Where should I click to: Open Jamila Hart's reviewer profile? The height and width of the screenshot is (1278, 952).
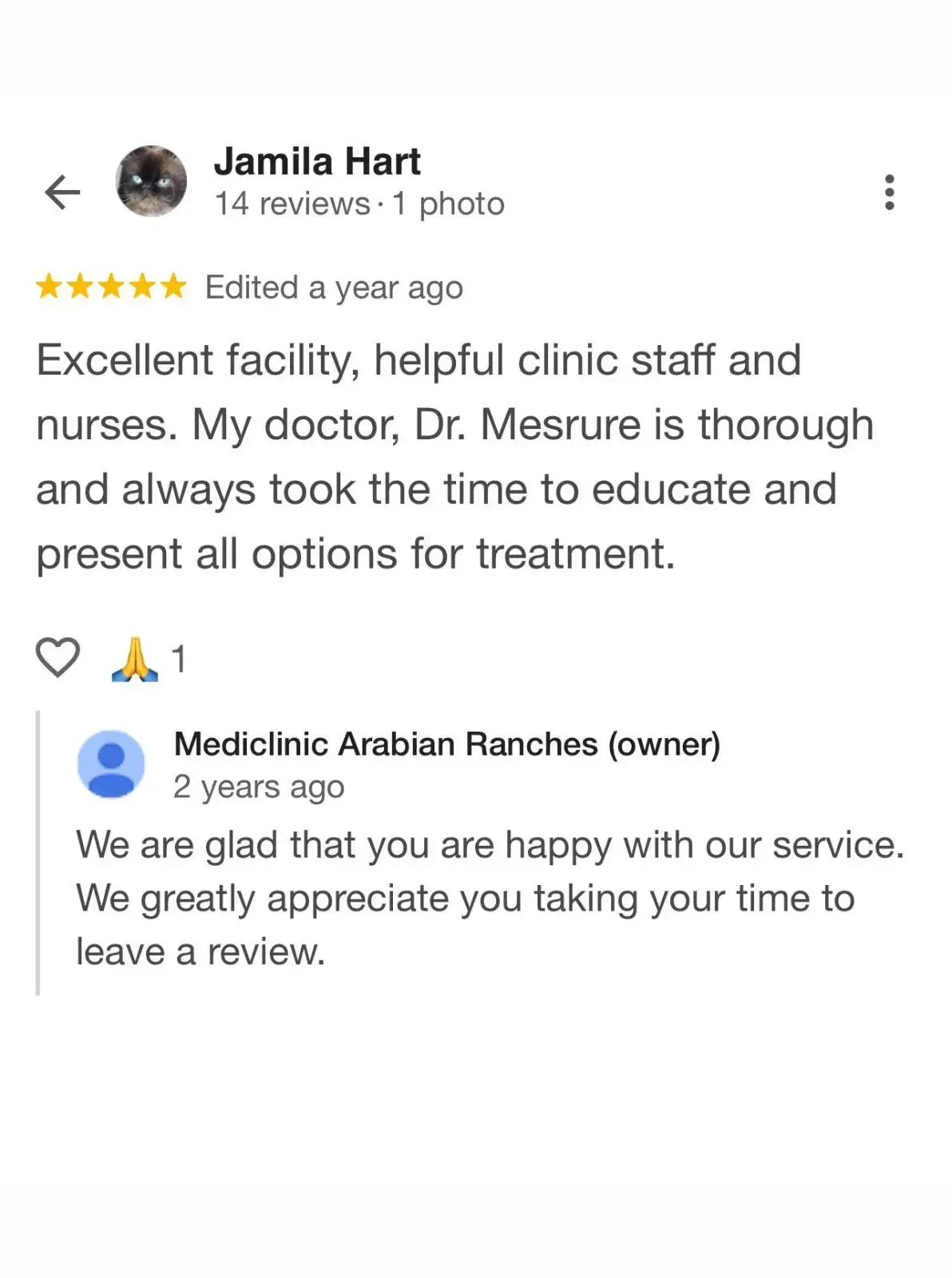(x=316, y=162)
